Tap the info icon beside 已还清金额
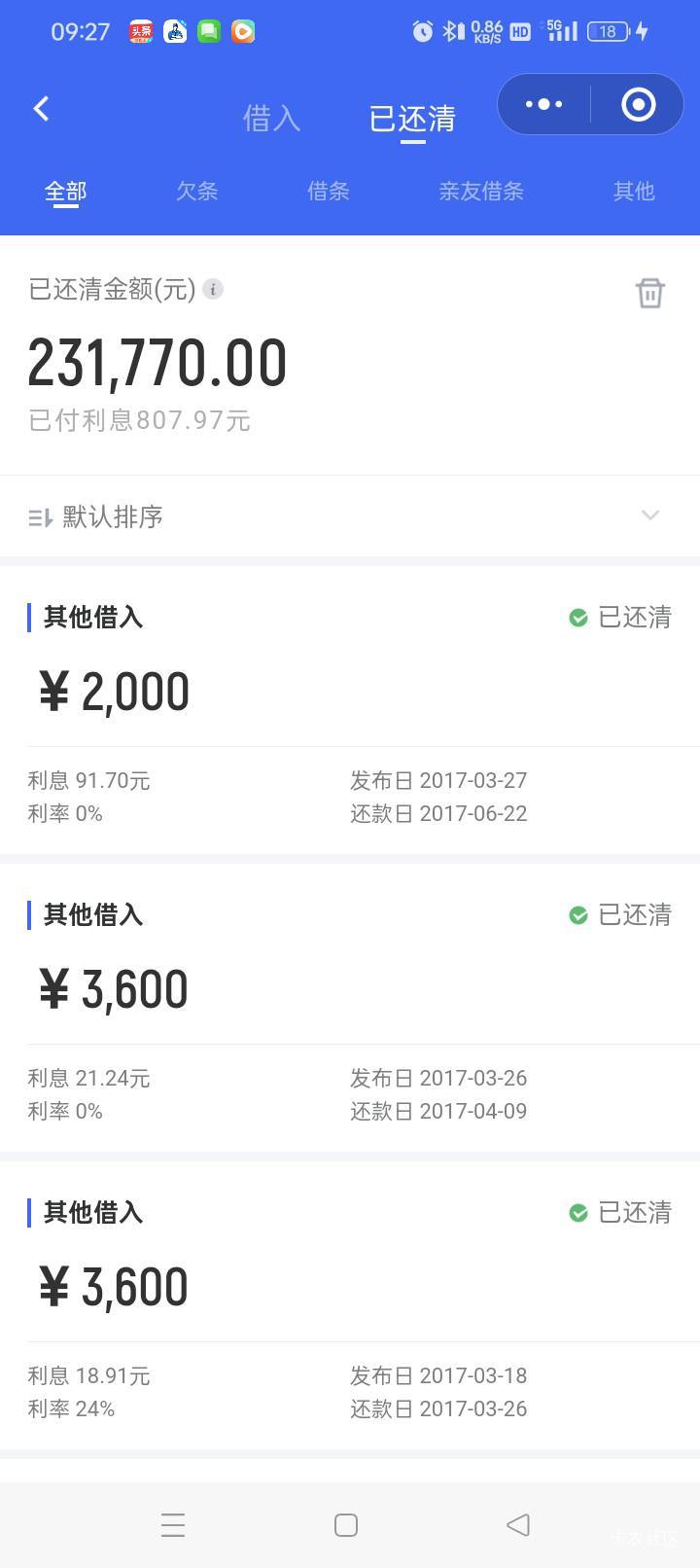Image resolution: width=700 pixels, height=1568 pixels. 213,289
